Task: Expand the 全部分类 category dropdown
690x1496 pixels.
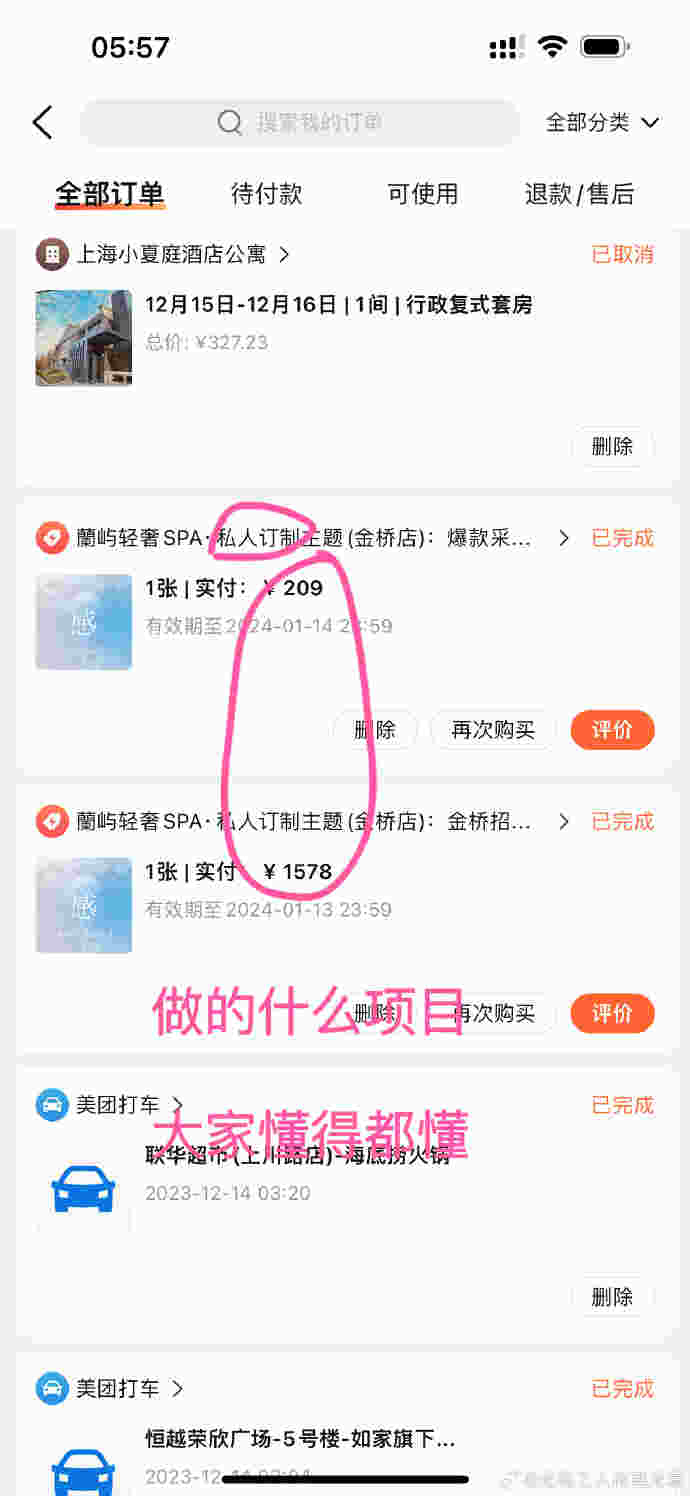Action: click(602, 123)
